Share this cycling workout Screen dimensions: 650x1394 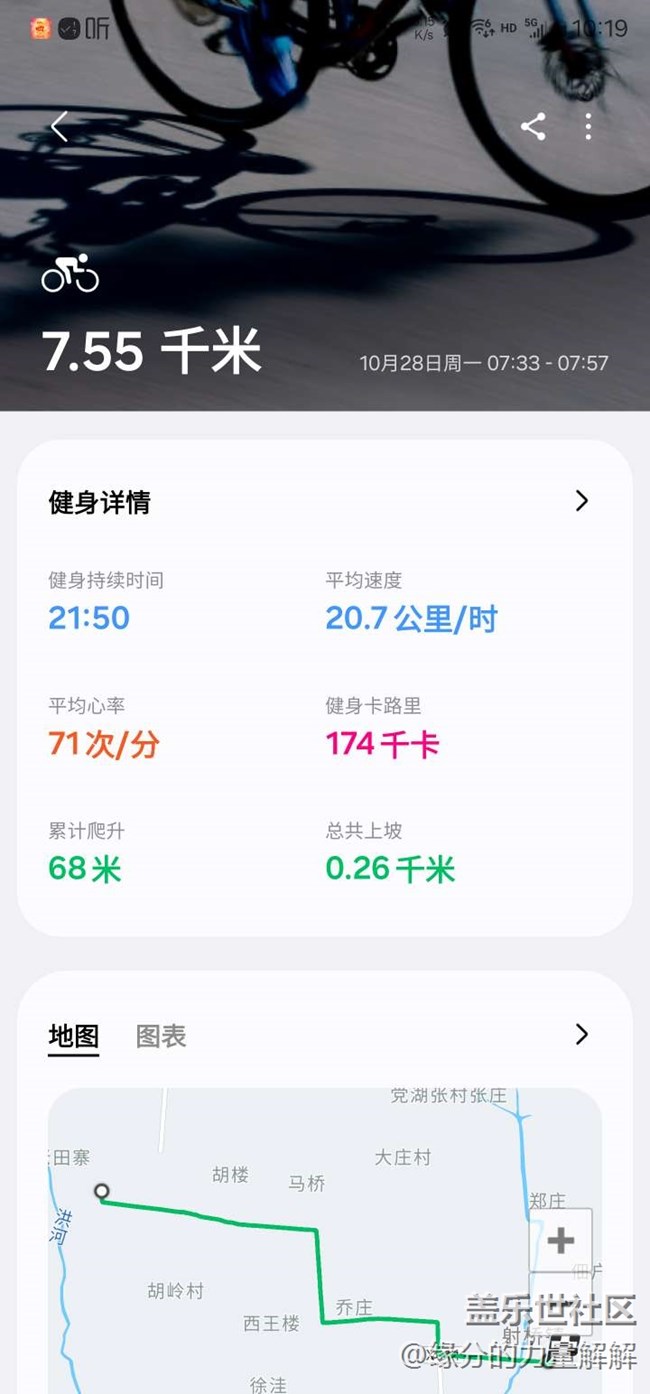[533, 127]
